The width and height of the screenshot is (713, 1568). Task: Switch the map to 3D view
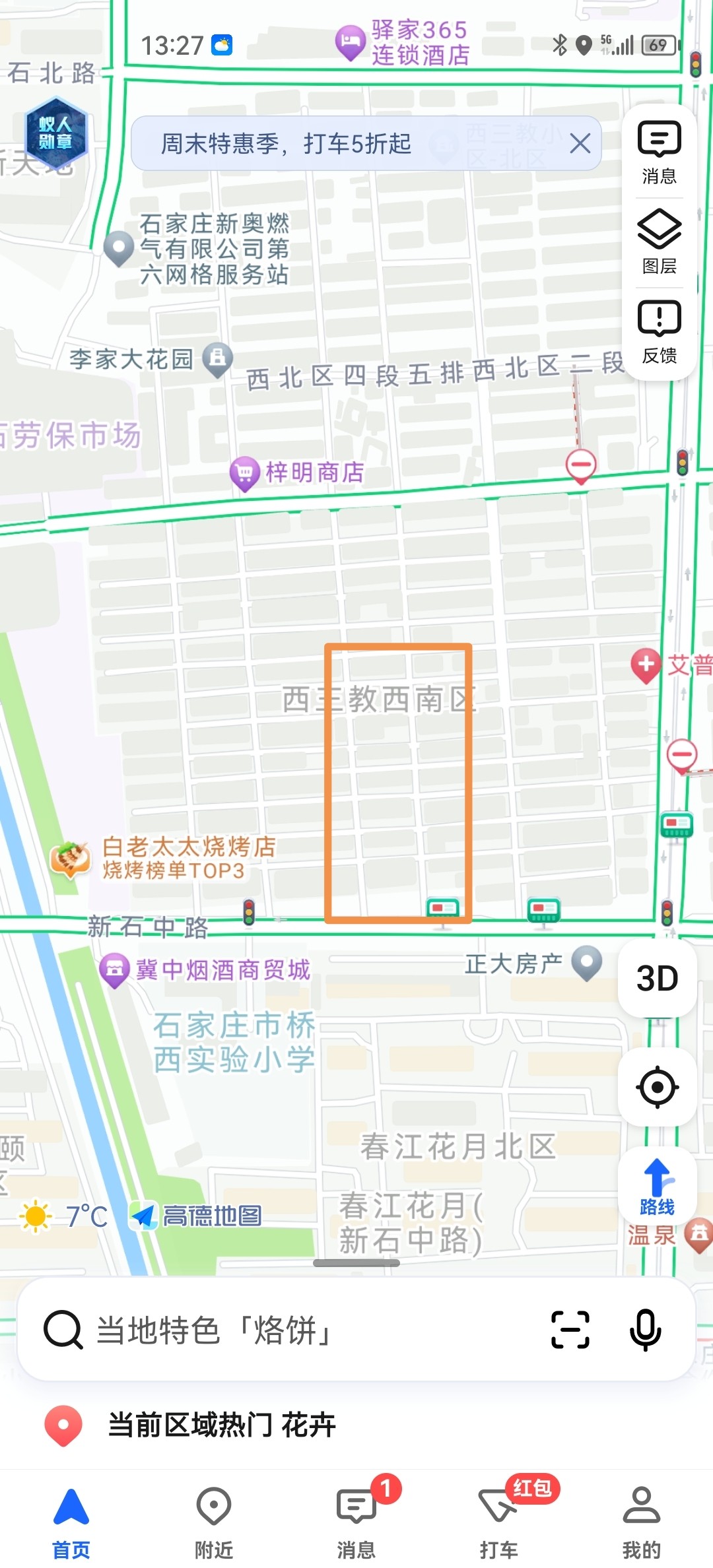click(x=657, y=978)
